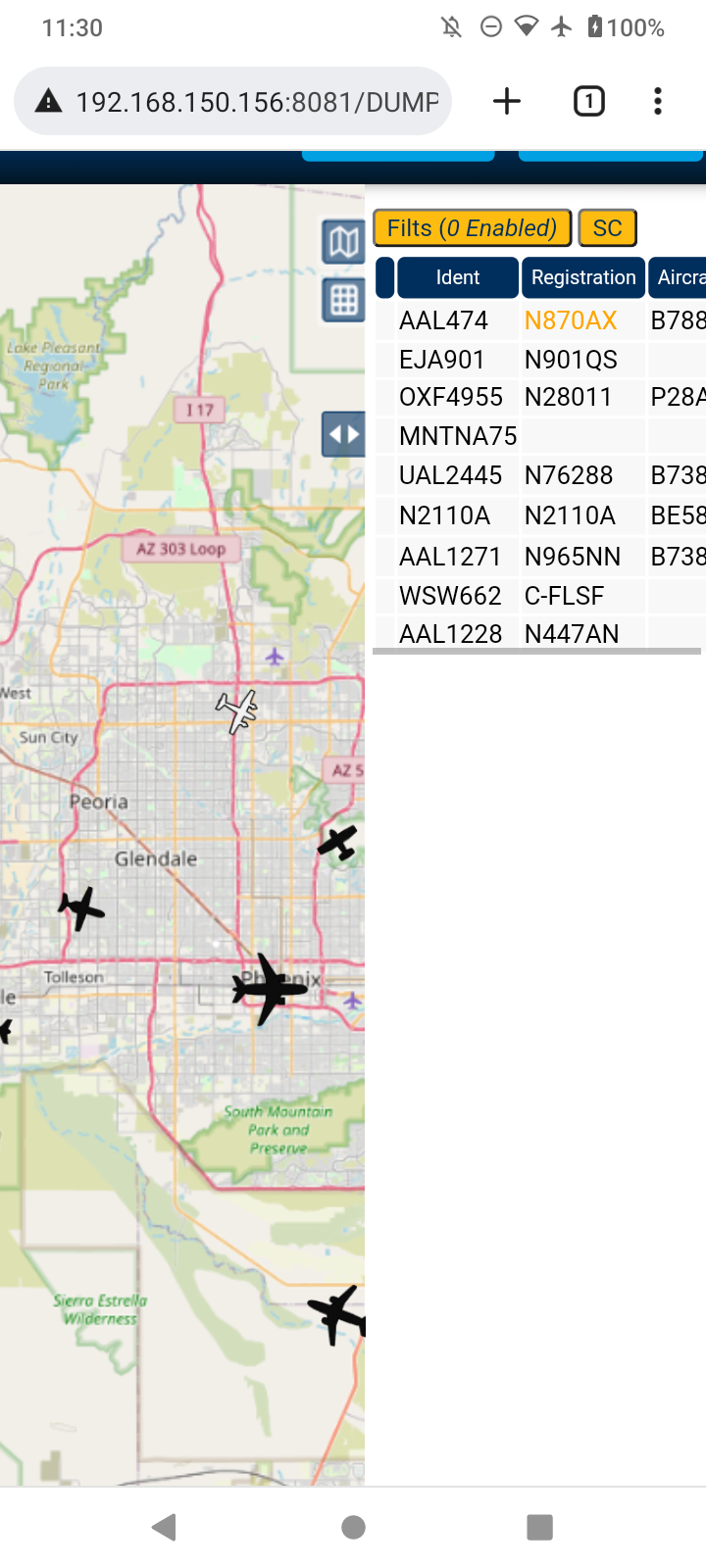
Task: Open the Filts (0 Enabled) filters button
Action: click(x=472, y=228)
